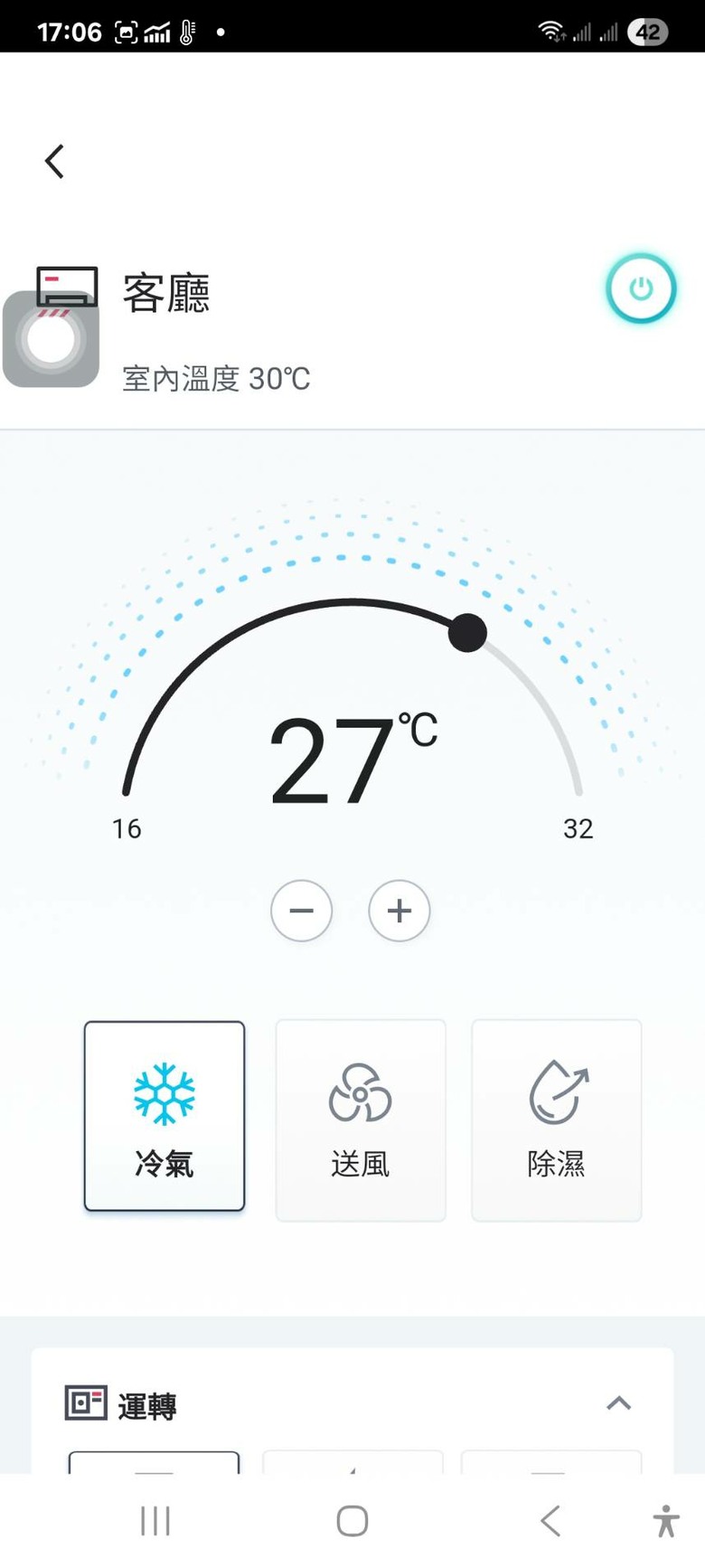705x1568 pixels.
Task: Open recent apps from navigation bar
Action: (155, 1521)
